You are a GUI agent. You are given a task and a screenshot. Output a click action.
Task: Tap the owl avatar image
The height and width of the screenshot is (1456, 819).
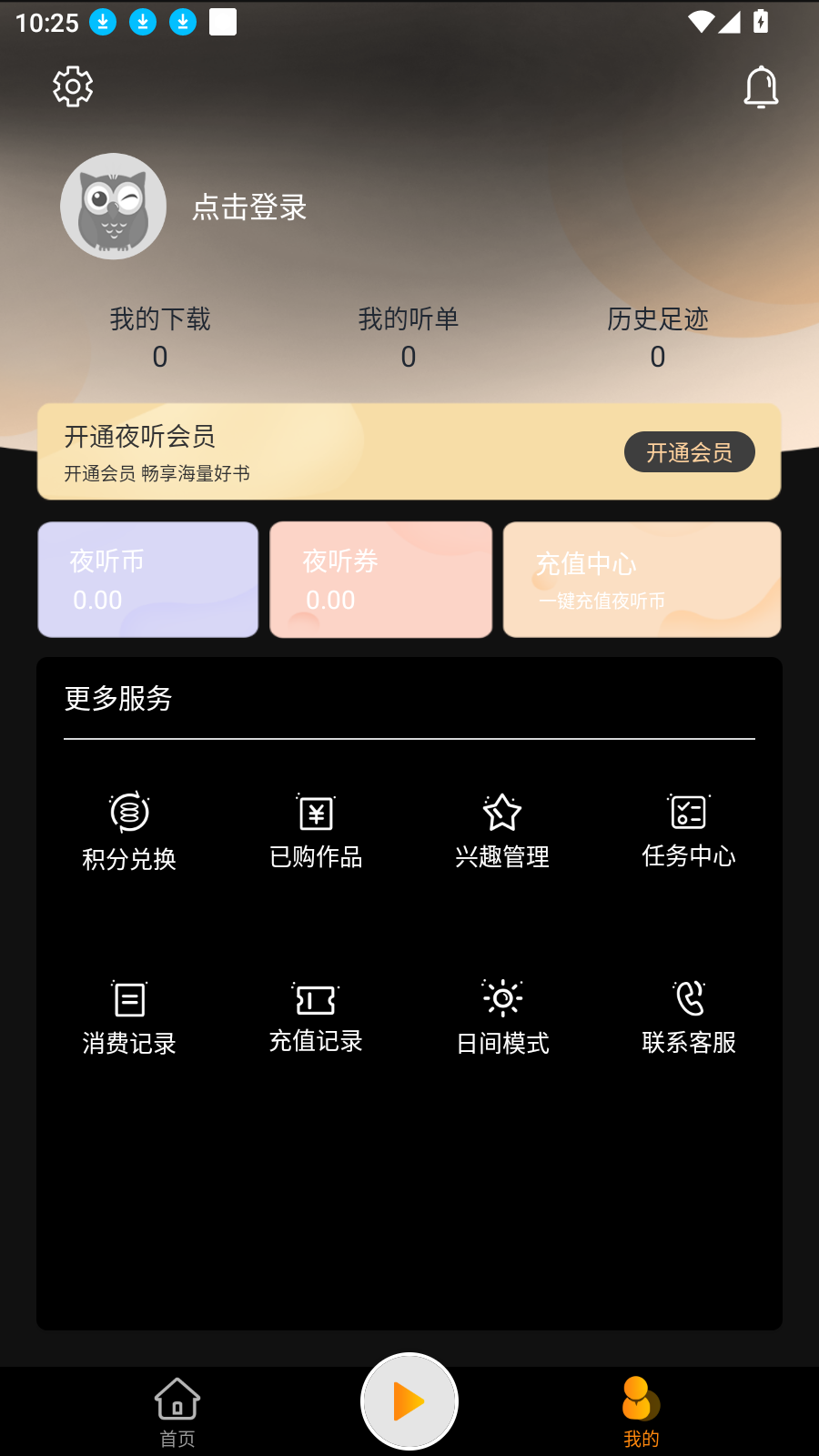(x=113, y=207)
